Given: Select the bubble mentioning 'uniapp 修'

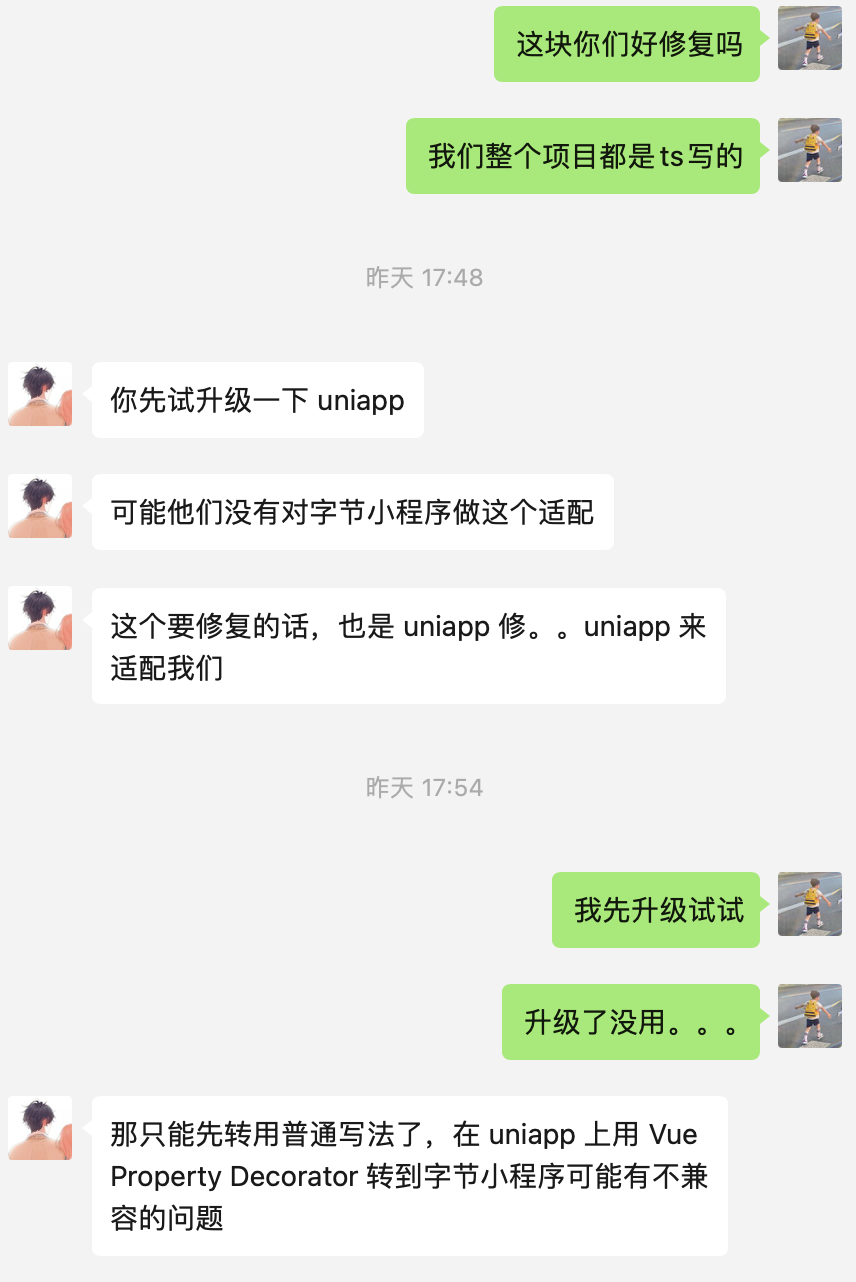Looking at the screenshot, I should tap(409, 645).
